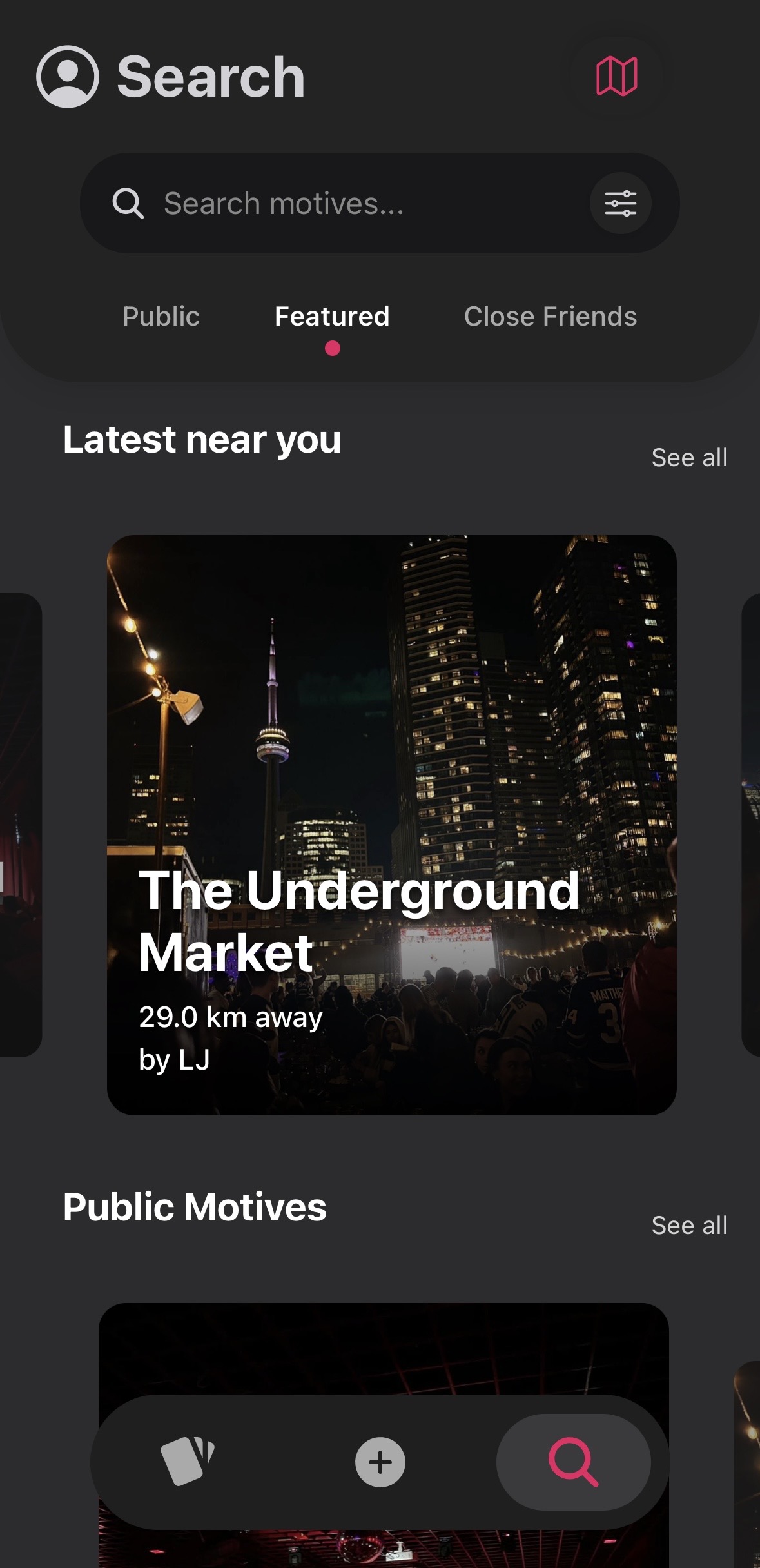The image size is (760, 1568).
Task: Switch to the Public tab
Action: (x=161, y=317)
